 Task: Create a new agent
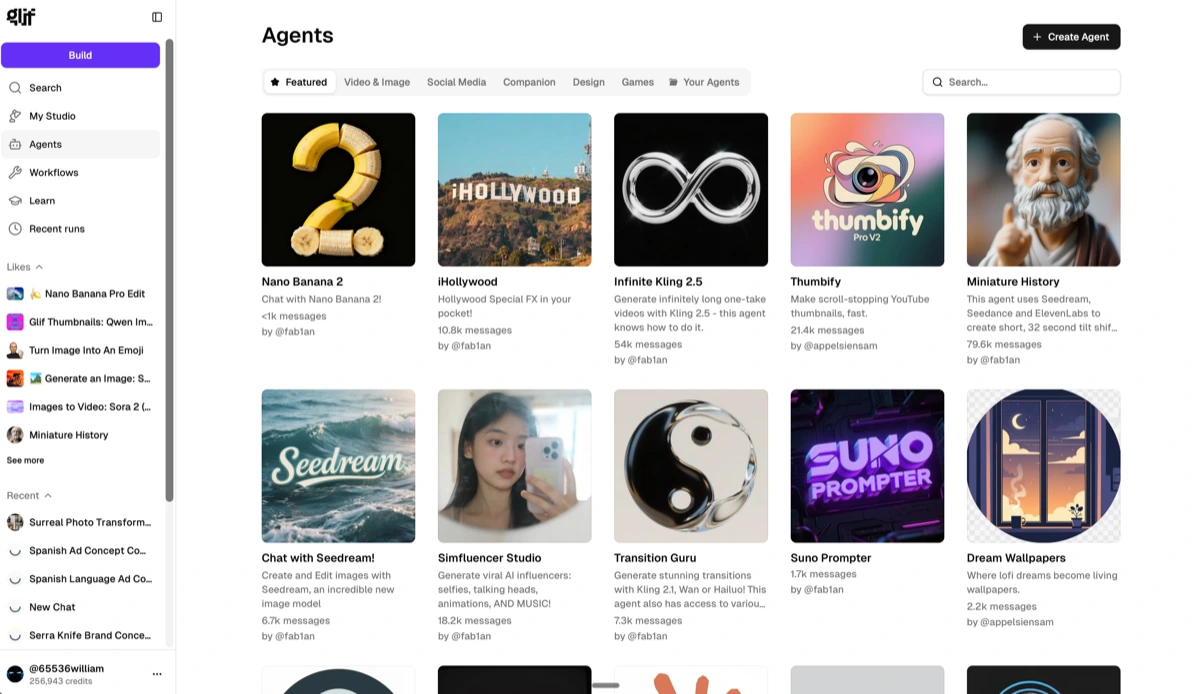[x=1071, y=37]
